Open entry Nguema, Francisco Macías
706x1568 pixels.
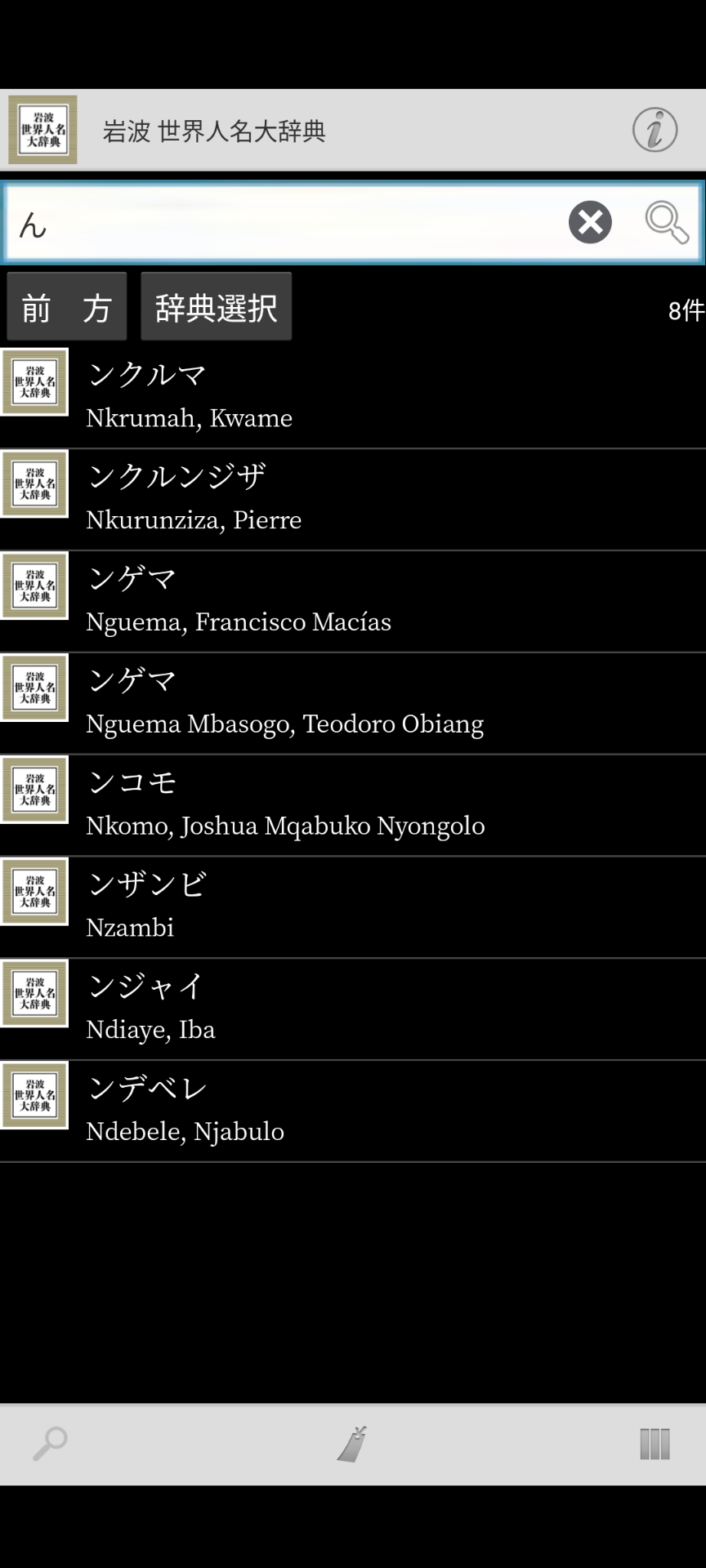(353, 601)
